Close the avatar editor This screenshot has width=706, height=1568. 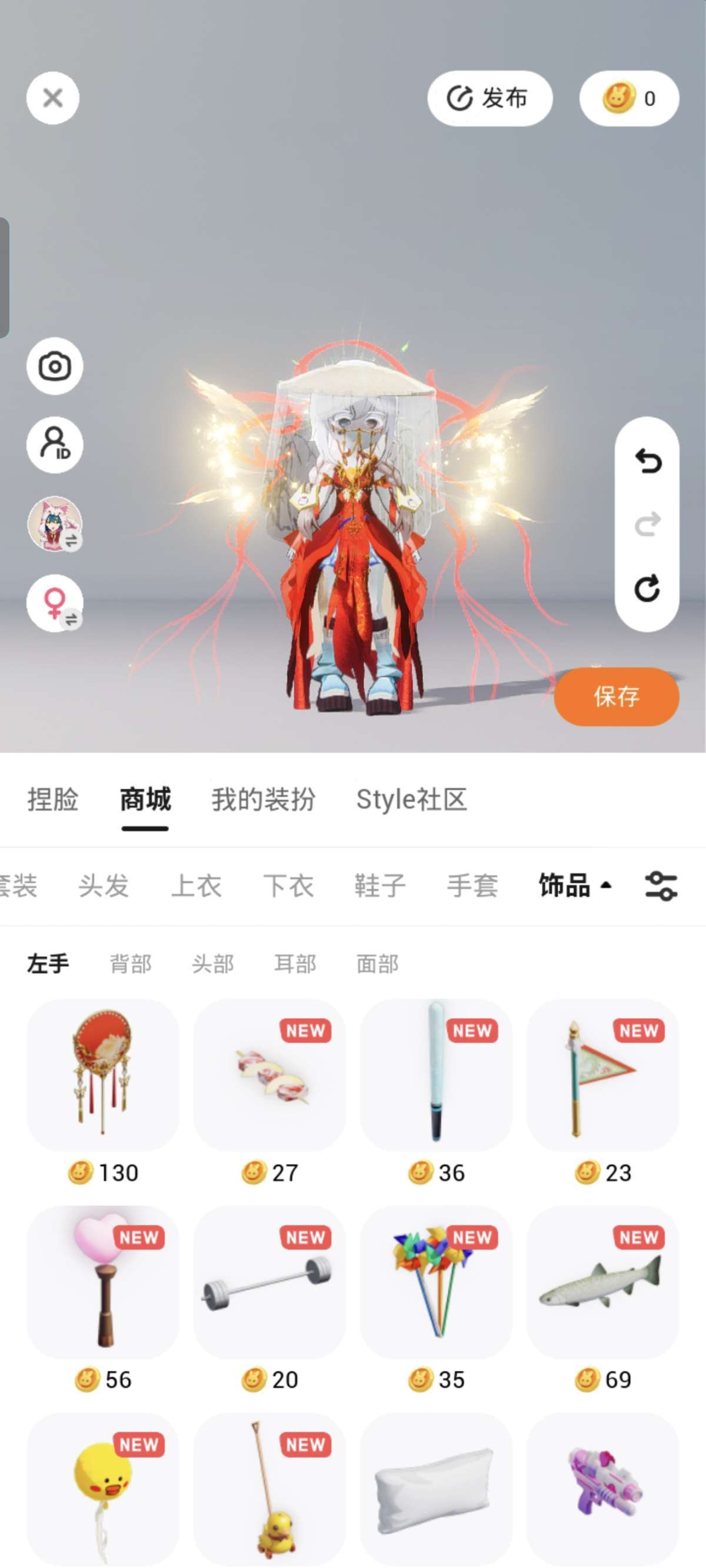53,98
